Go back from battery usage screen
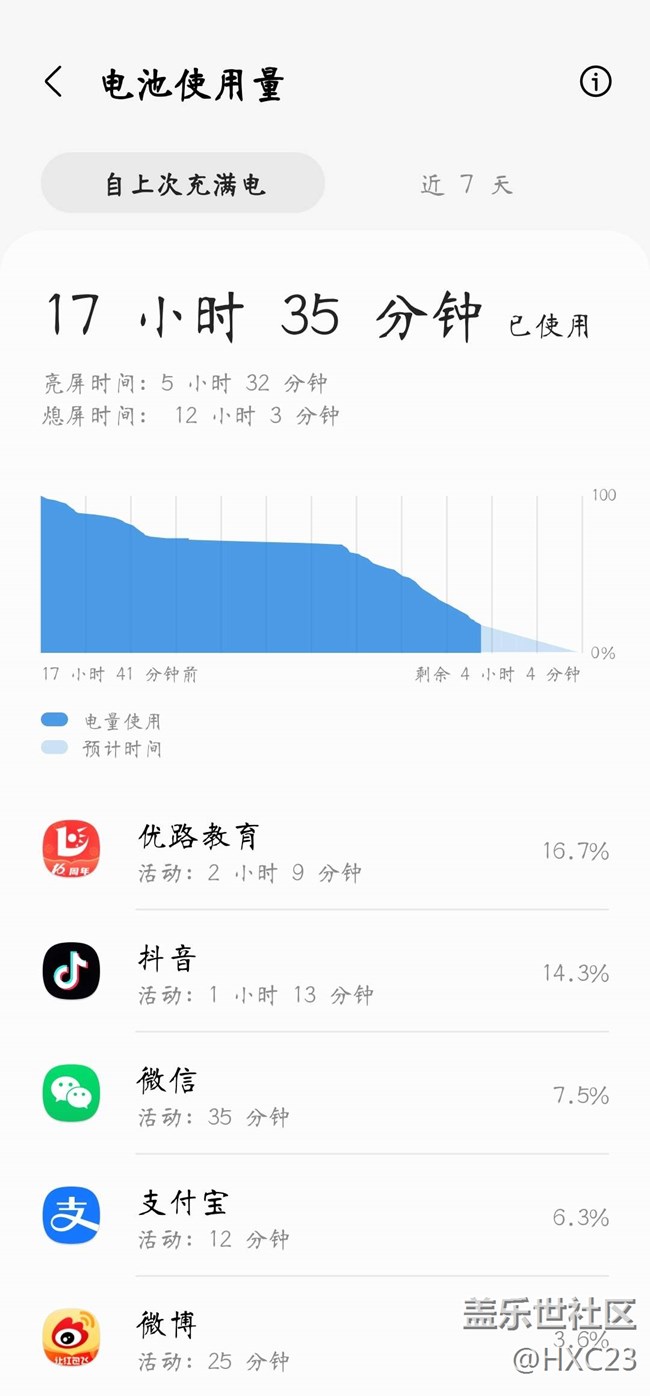650x1396 pixels. [x=54, y=82]
